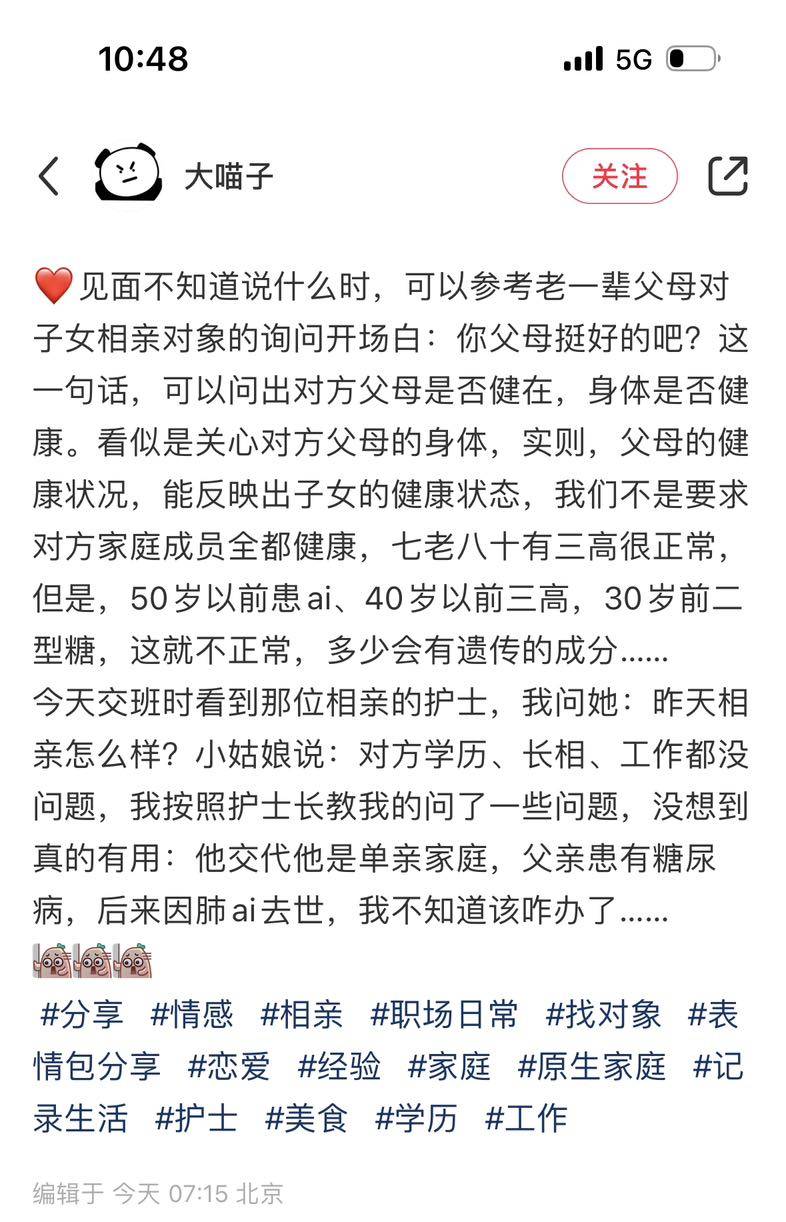Follow the author with 关注
786x1222 pixels.
click(x=619, y=176)
